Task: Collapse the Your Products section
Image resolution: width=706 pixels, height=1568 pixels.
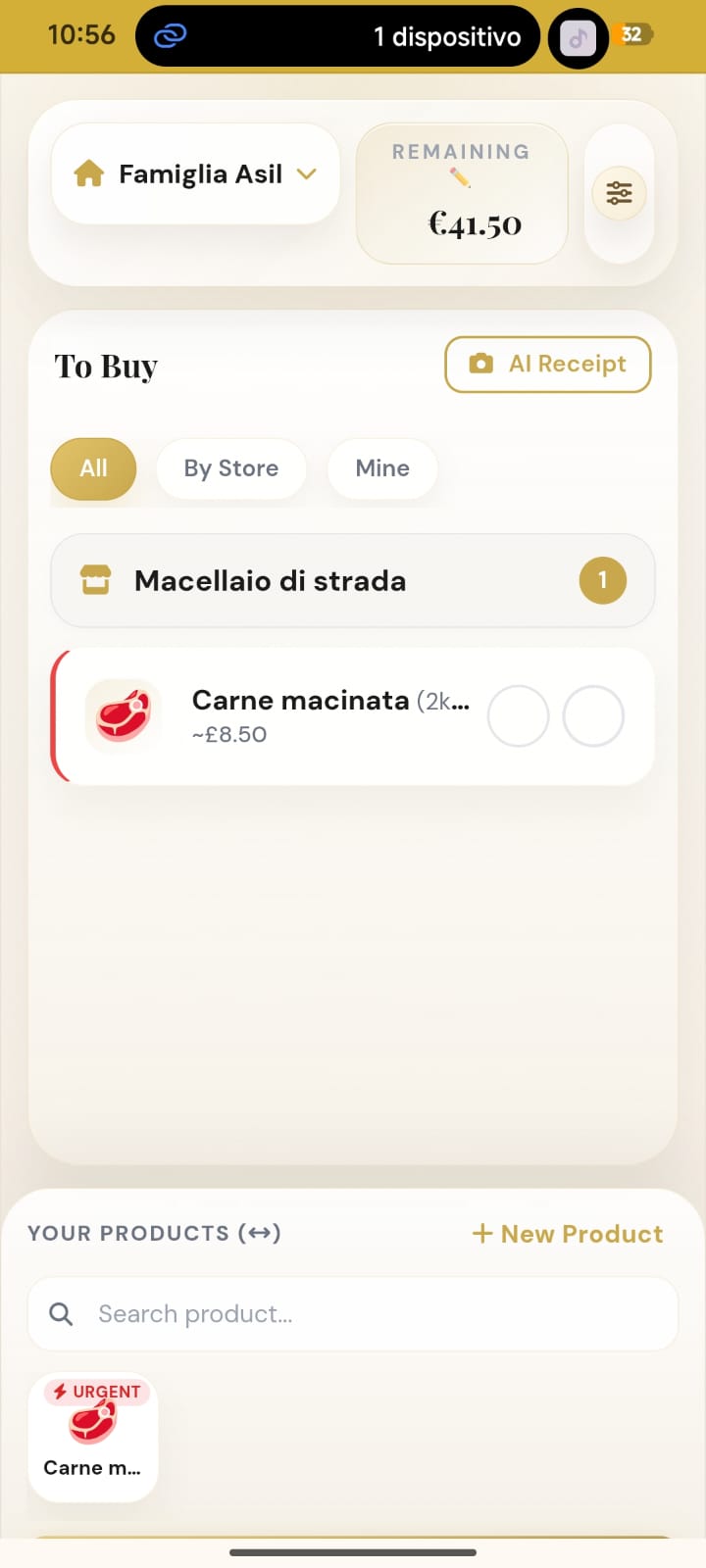Action: coord(258,1233)
